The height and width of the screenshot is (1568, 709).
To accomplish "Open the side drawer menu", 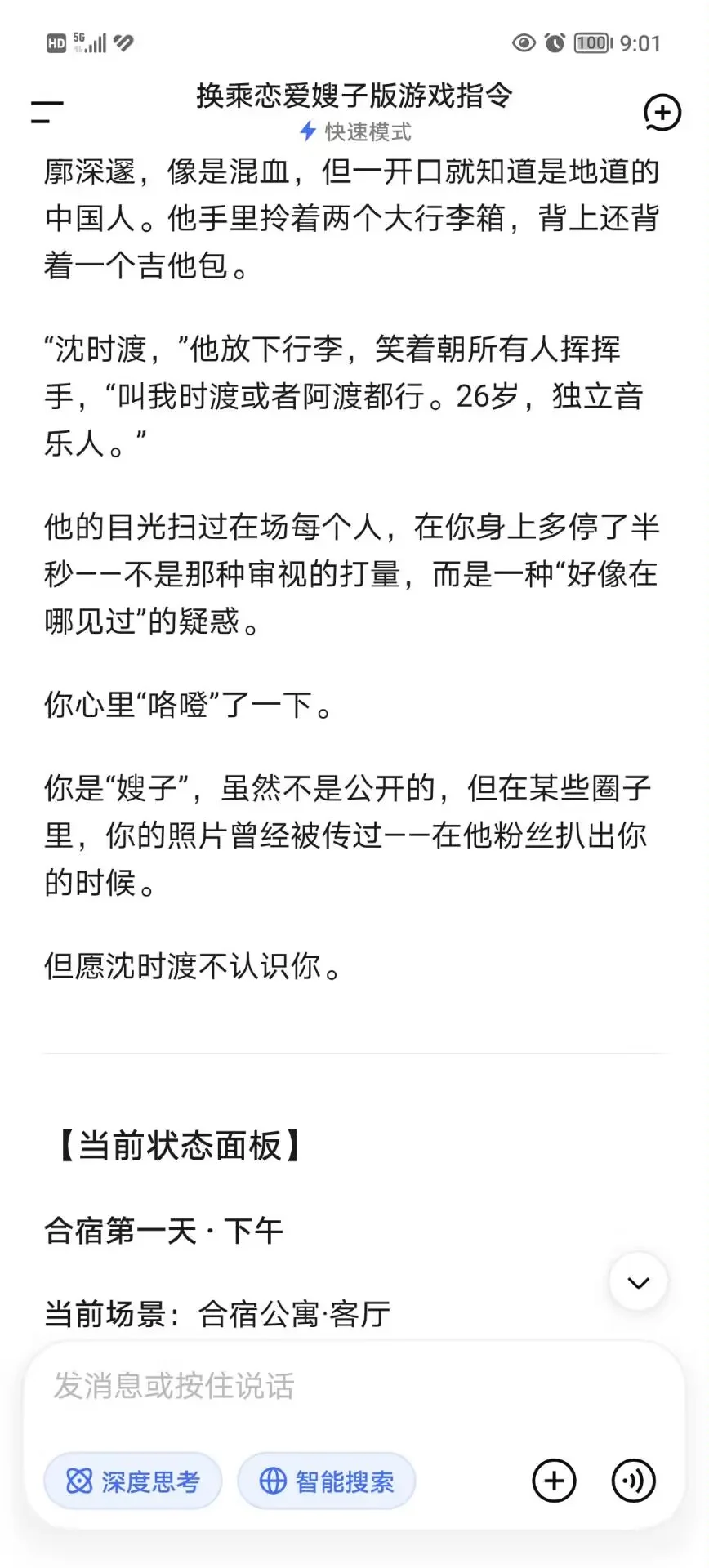I will click(x=47, y=113).
